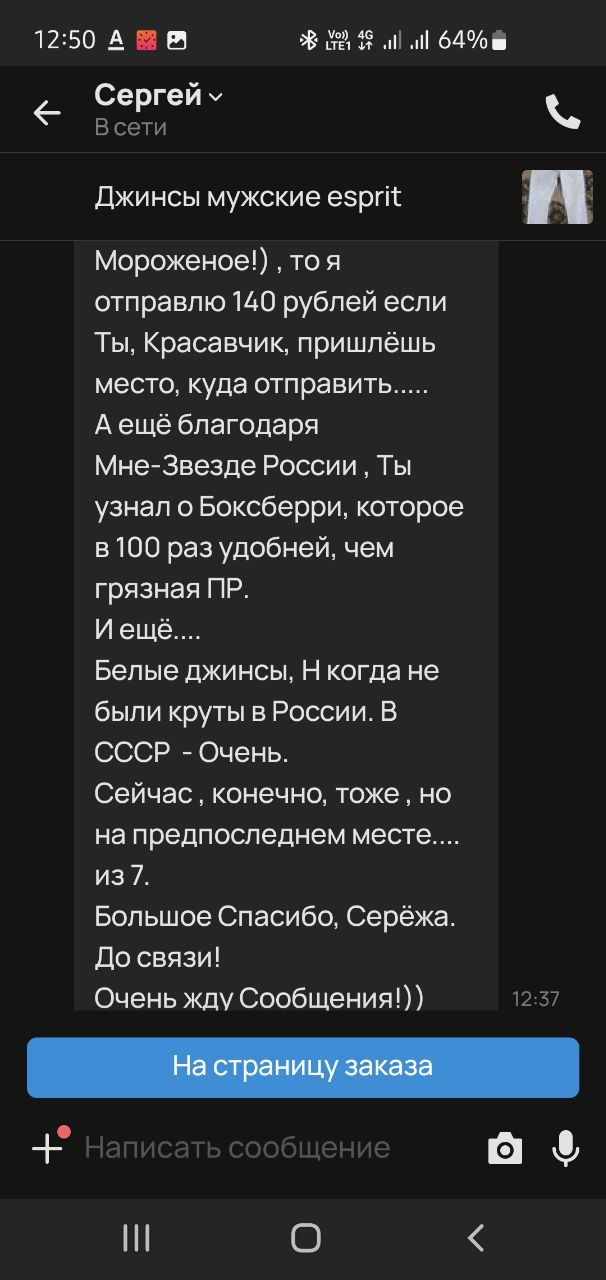This screenshot has width=606, height=1280.
Task: Go back using the top-left arrow
Action: (47, 113)
